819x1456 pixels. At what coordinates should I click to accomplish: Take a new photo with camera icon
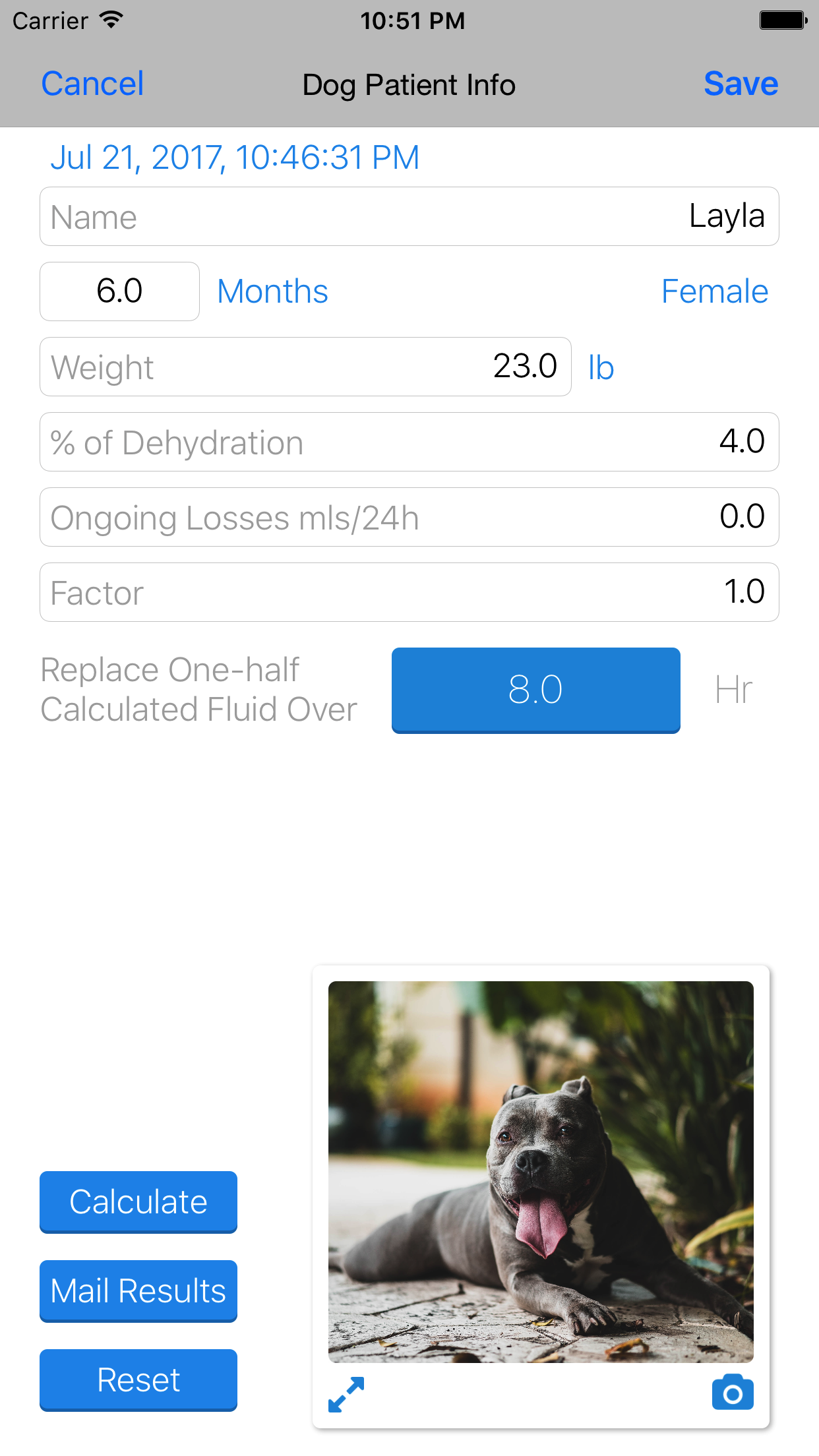pyautogui.click(x=733, y=1393)
